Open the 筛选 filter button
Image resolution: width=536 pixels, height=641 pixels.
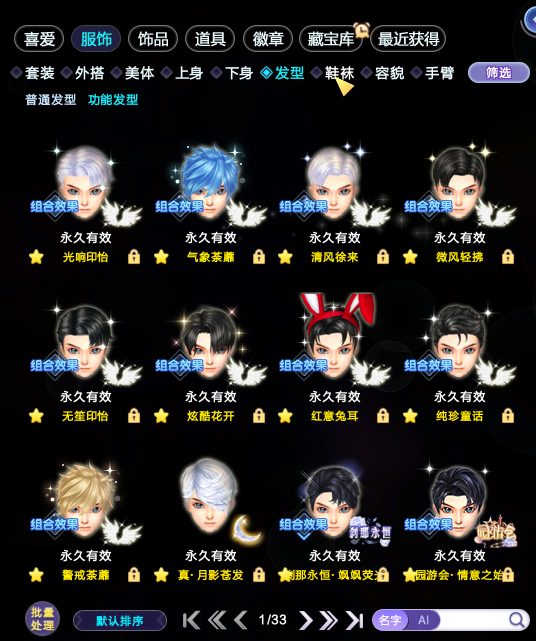498,73
